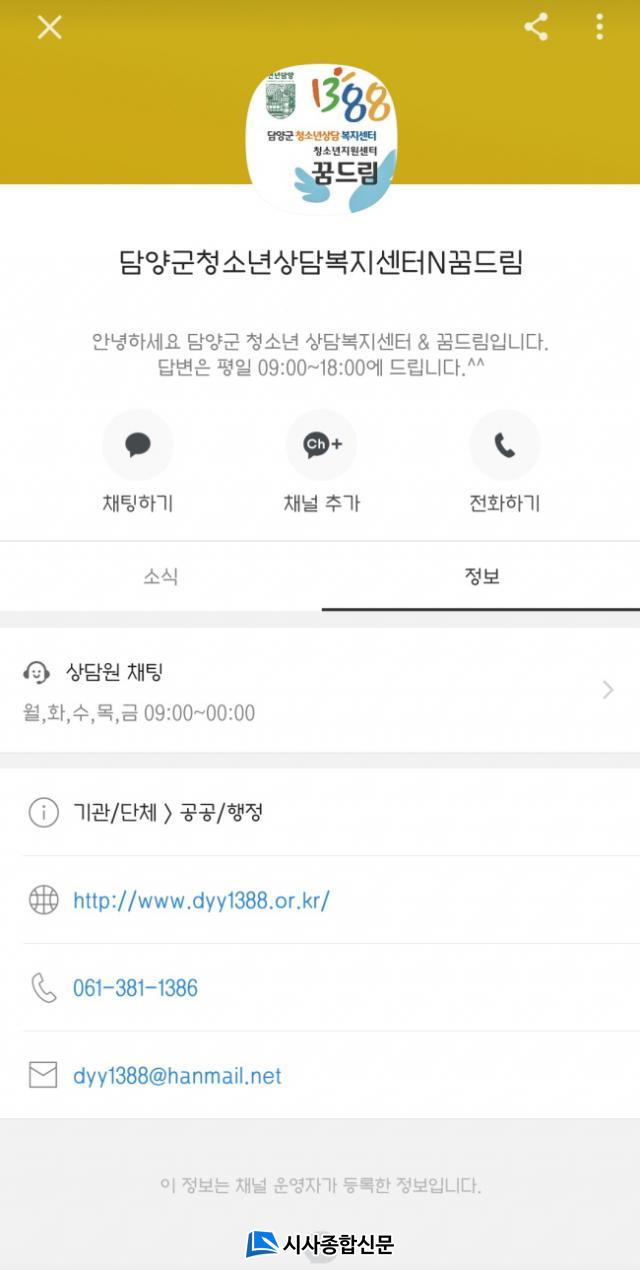640x1270 pixels.
Task: Switch to the 소식 tab
Action: click(160, 577)
